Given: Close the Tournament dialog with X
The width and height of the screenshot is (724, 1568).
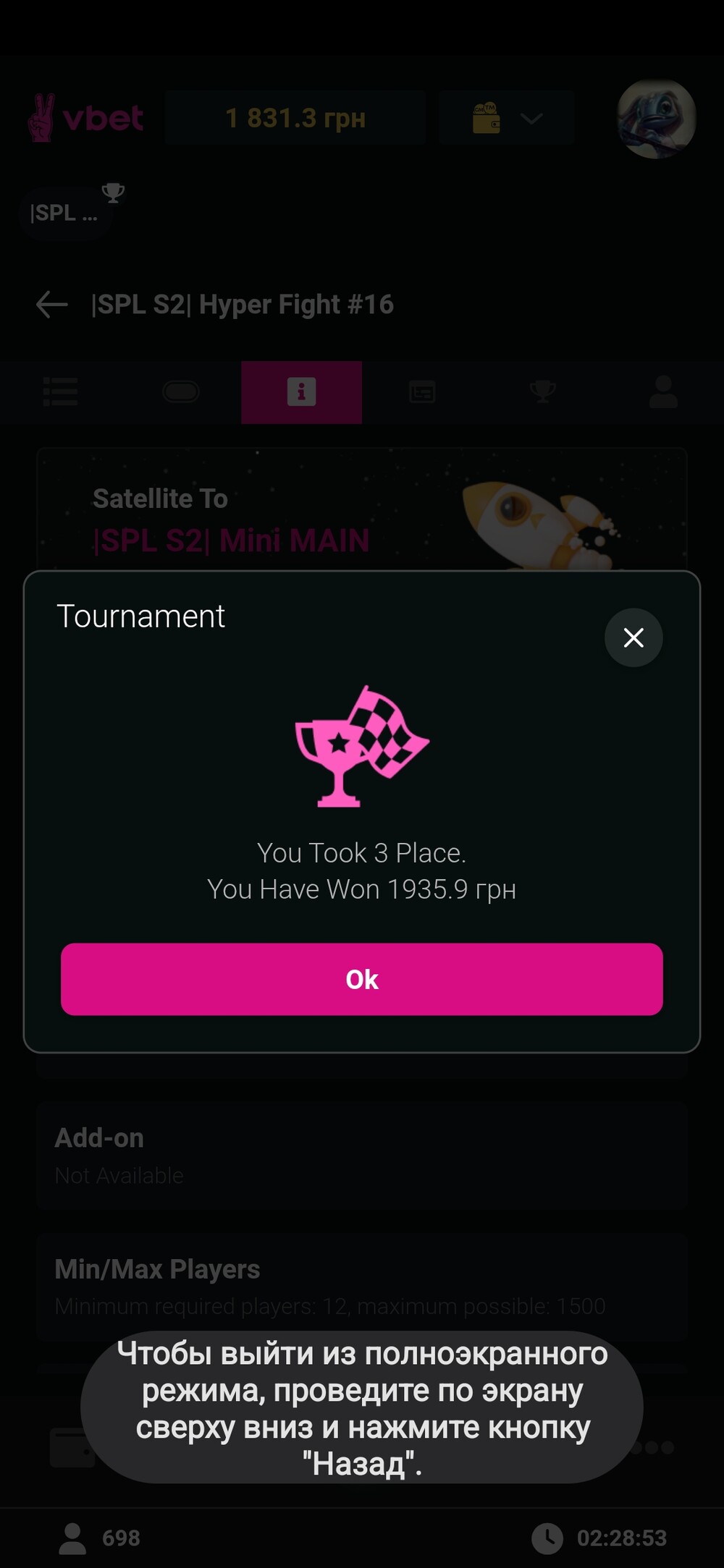Looking at the screenshot, I should 633,637.
